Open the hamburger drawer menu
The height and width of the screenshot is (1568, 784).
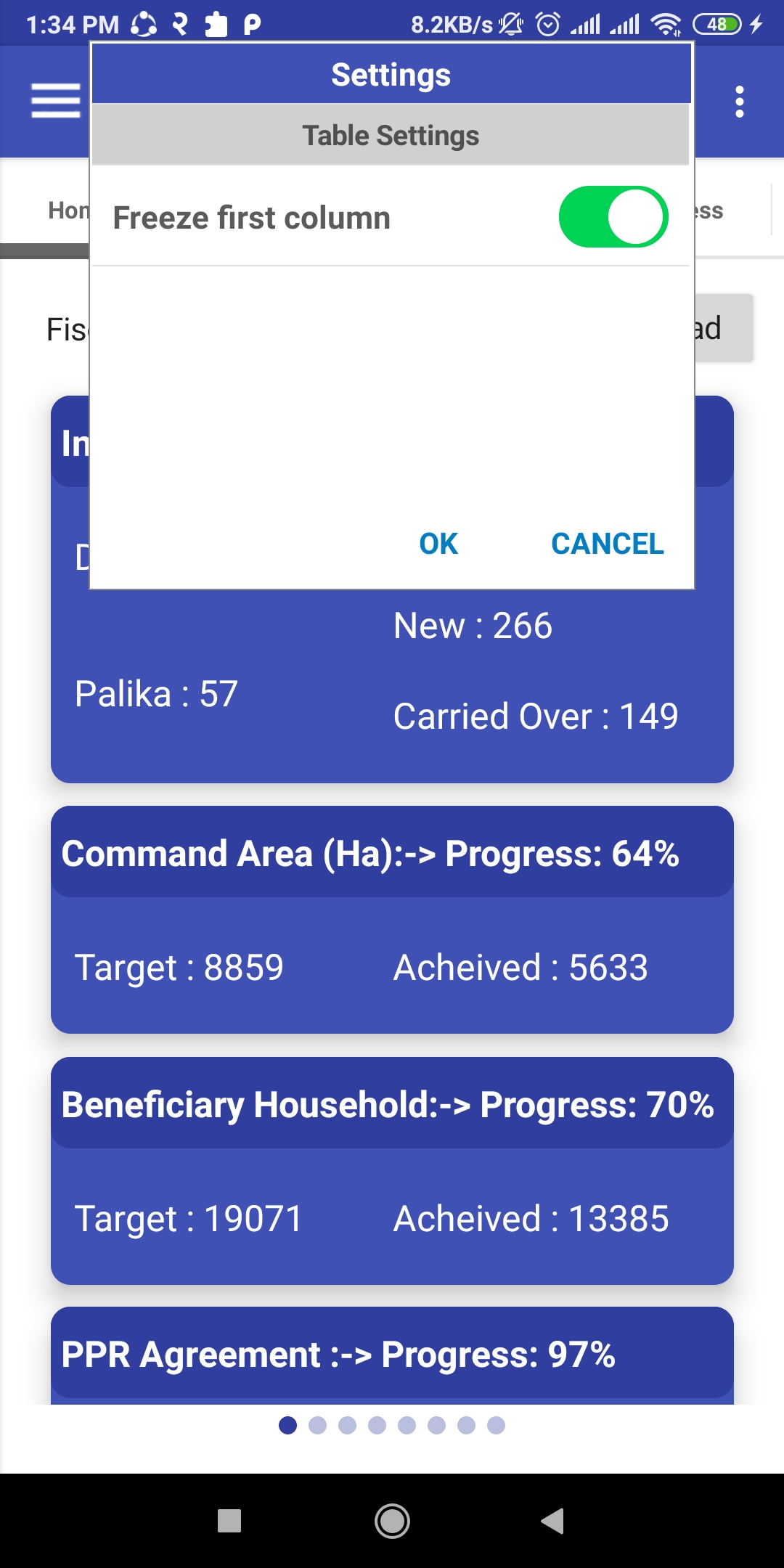pyautogui.click(x=55, y=101)
